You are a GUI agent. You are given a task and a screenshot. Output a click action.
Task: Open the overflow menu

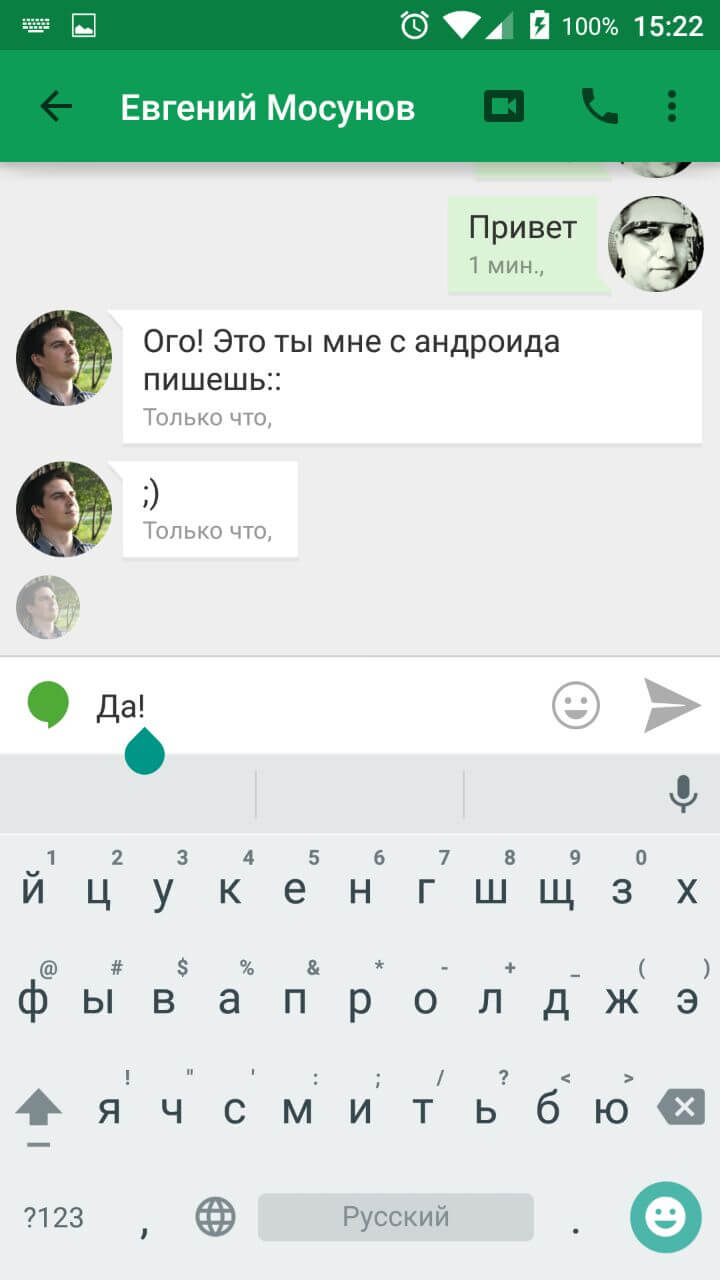coord(672,107)
